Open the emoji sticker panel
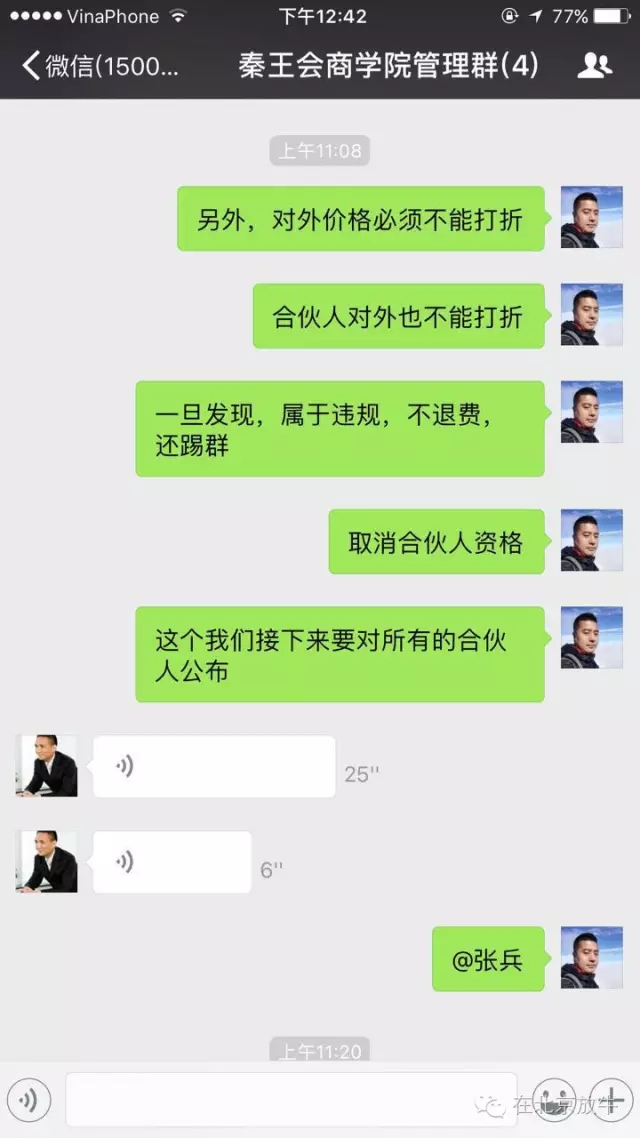The image size is (640, 1138). [554, 1100]
